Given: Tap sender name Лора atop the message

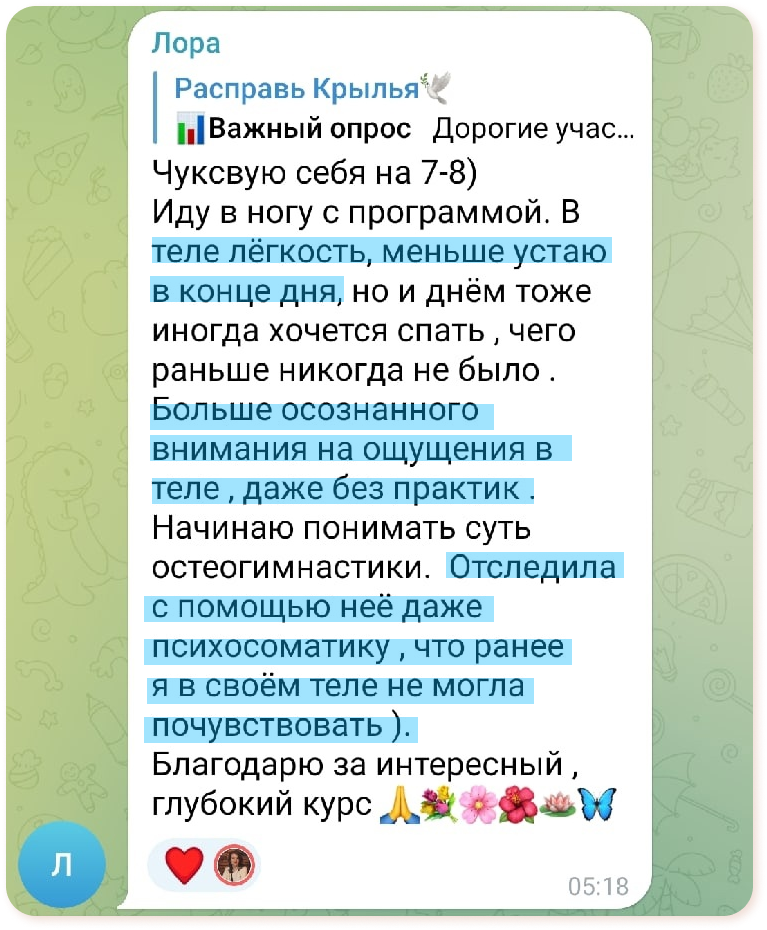Looking at the screenshot, I should tap(186, 44).
